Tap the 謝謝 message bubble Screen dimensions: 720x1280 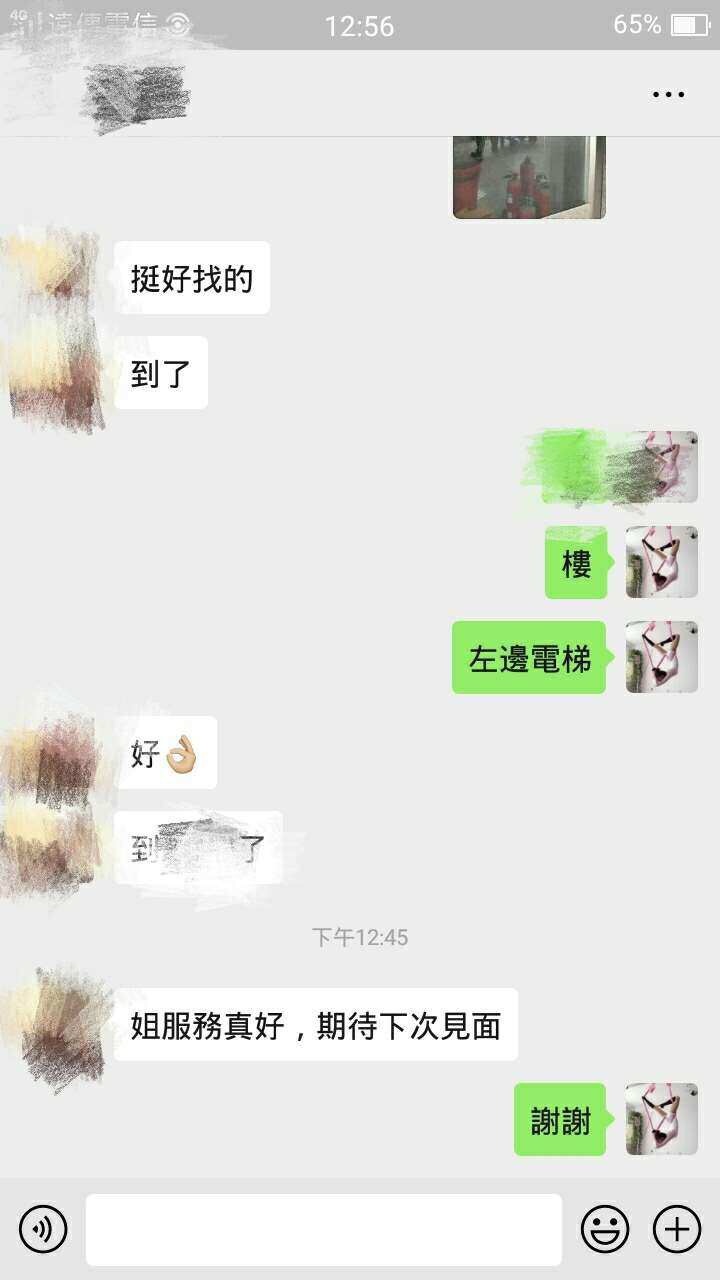(560, 1119)
